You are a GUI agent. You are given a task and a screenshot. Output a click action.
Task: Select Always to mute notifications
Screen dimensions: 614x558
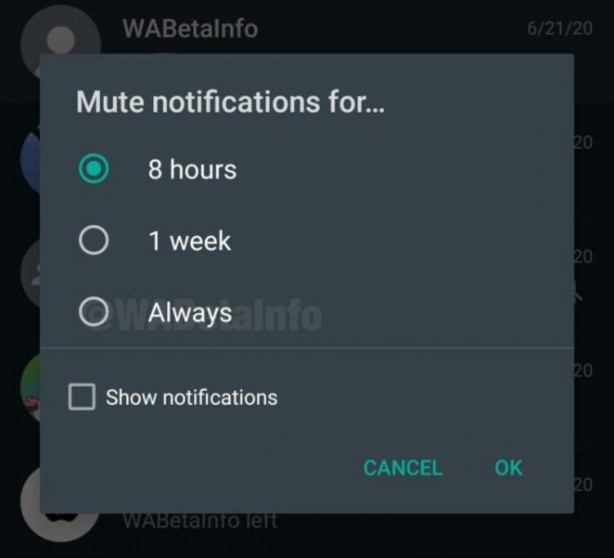[x=94, y=313]
